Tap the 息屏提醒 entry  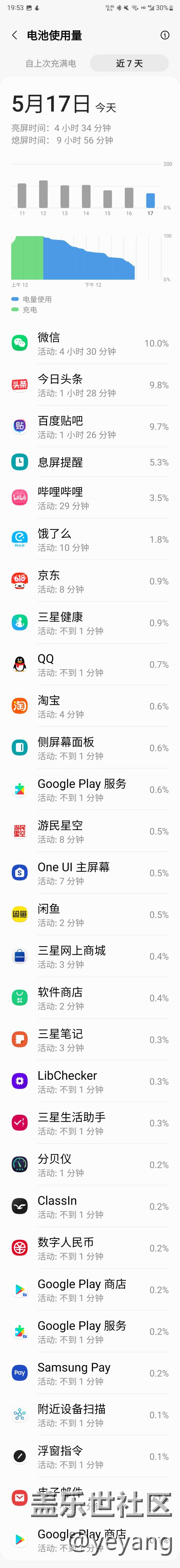[90, 463]
